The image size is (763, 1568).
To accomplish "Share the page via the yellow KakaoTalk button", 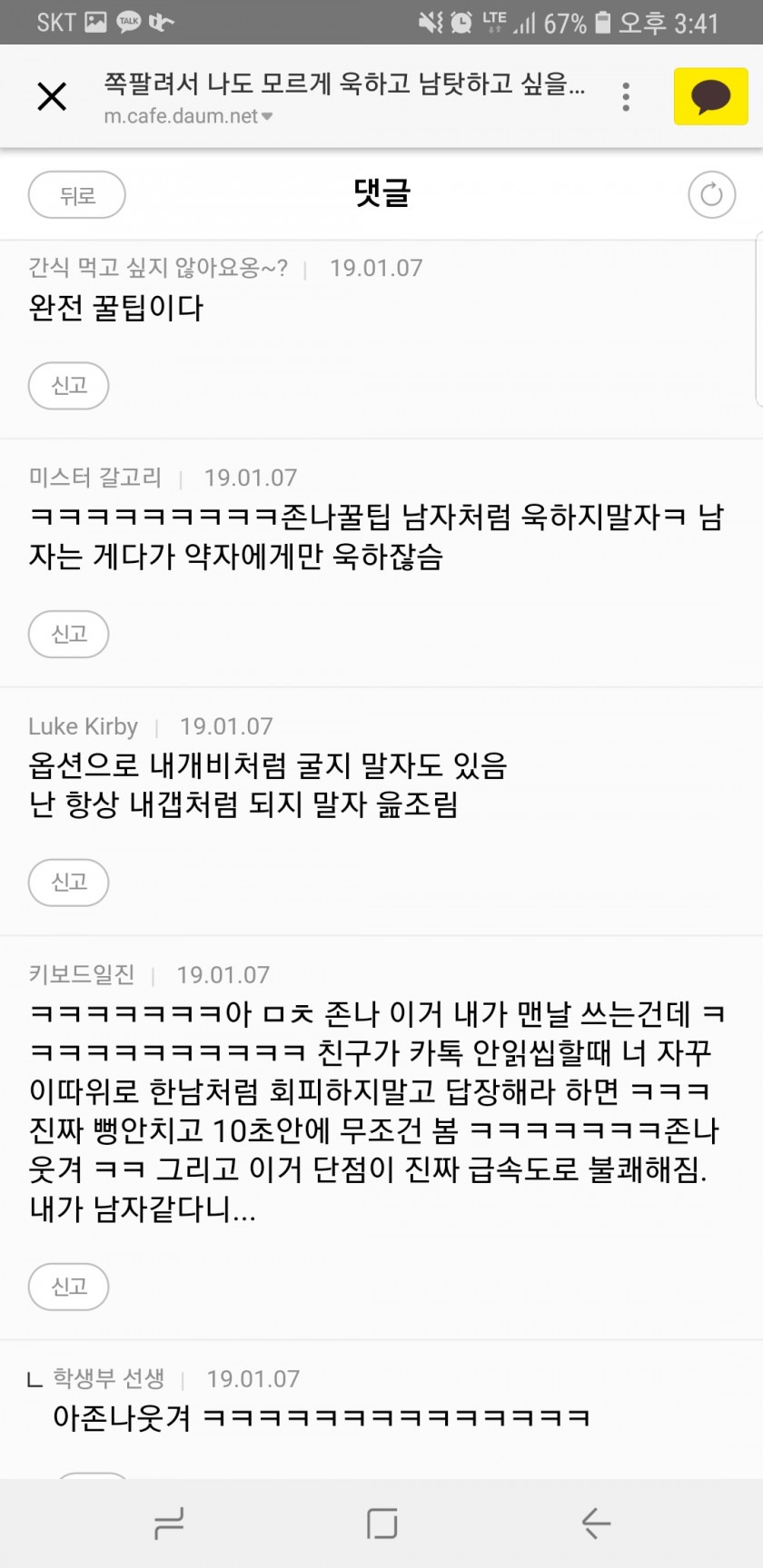I will tap(710, 96).
